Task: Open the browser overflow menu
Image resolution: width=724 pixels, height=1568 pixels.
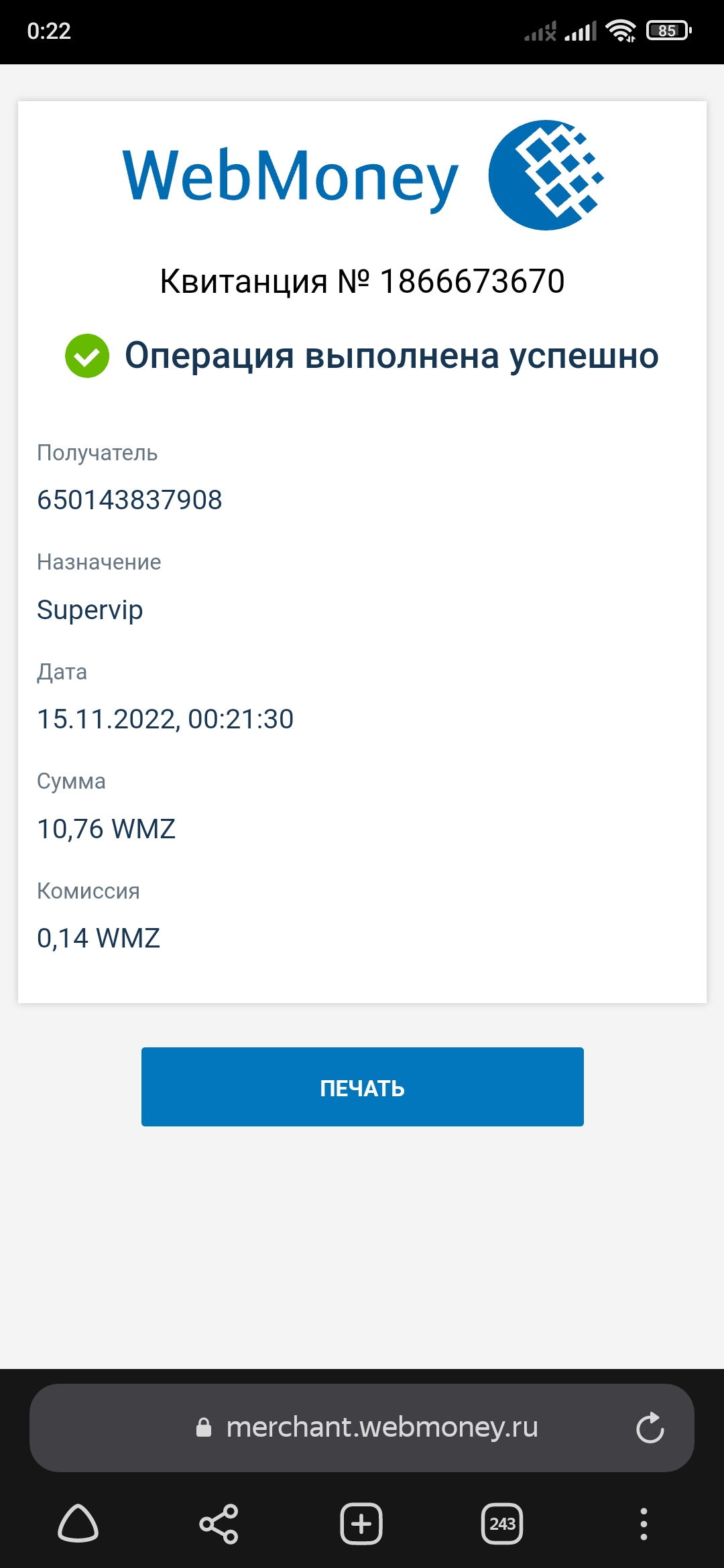Action: coord(644,1524)
